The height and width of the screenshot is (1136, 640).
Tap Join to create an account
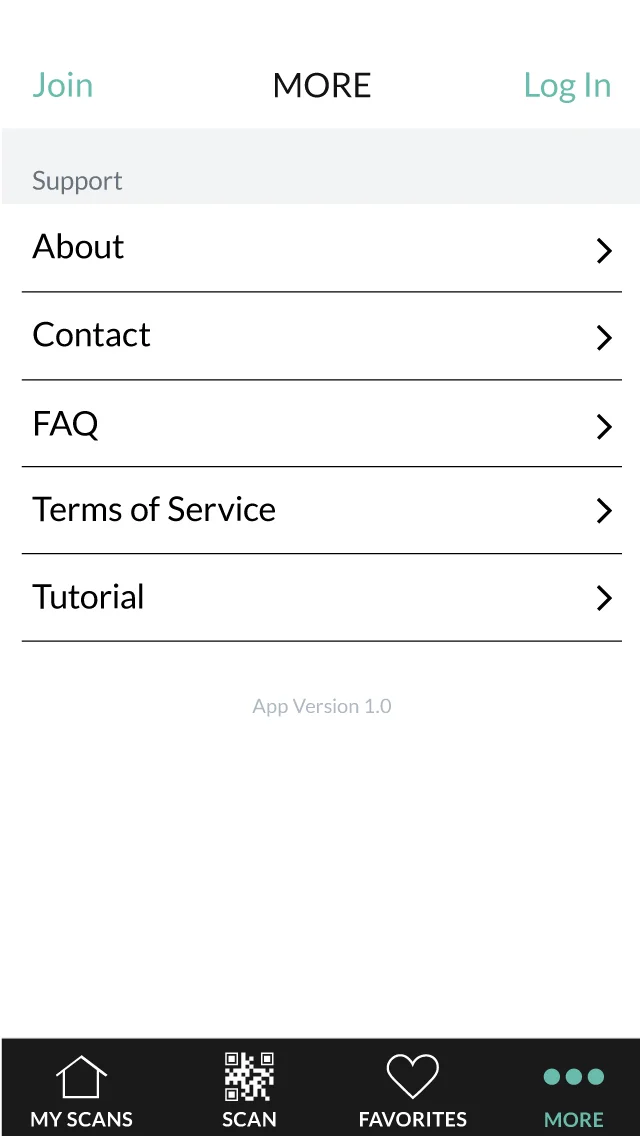tap(63, 85)
